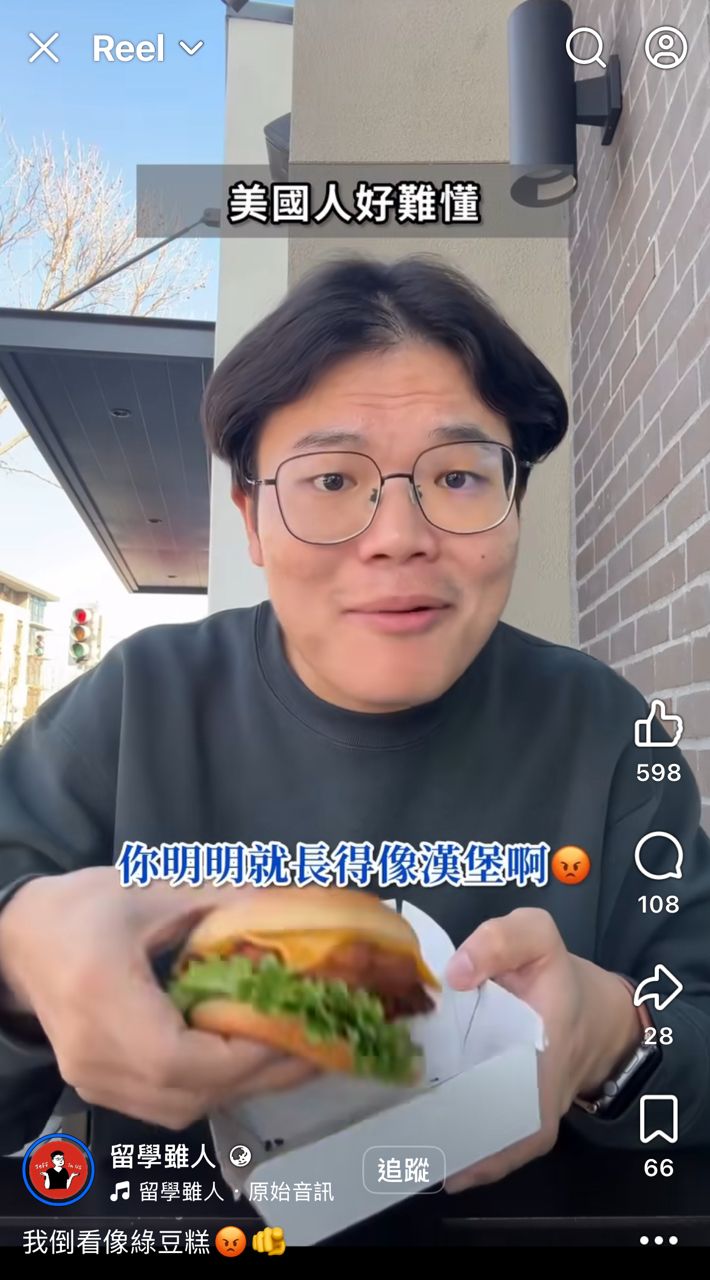
Task: Open the search icon
Action: (x=585, y=47)
